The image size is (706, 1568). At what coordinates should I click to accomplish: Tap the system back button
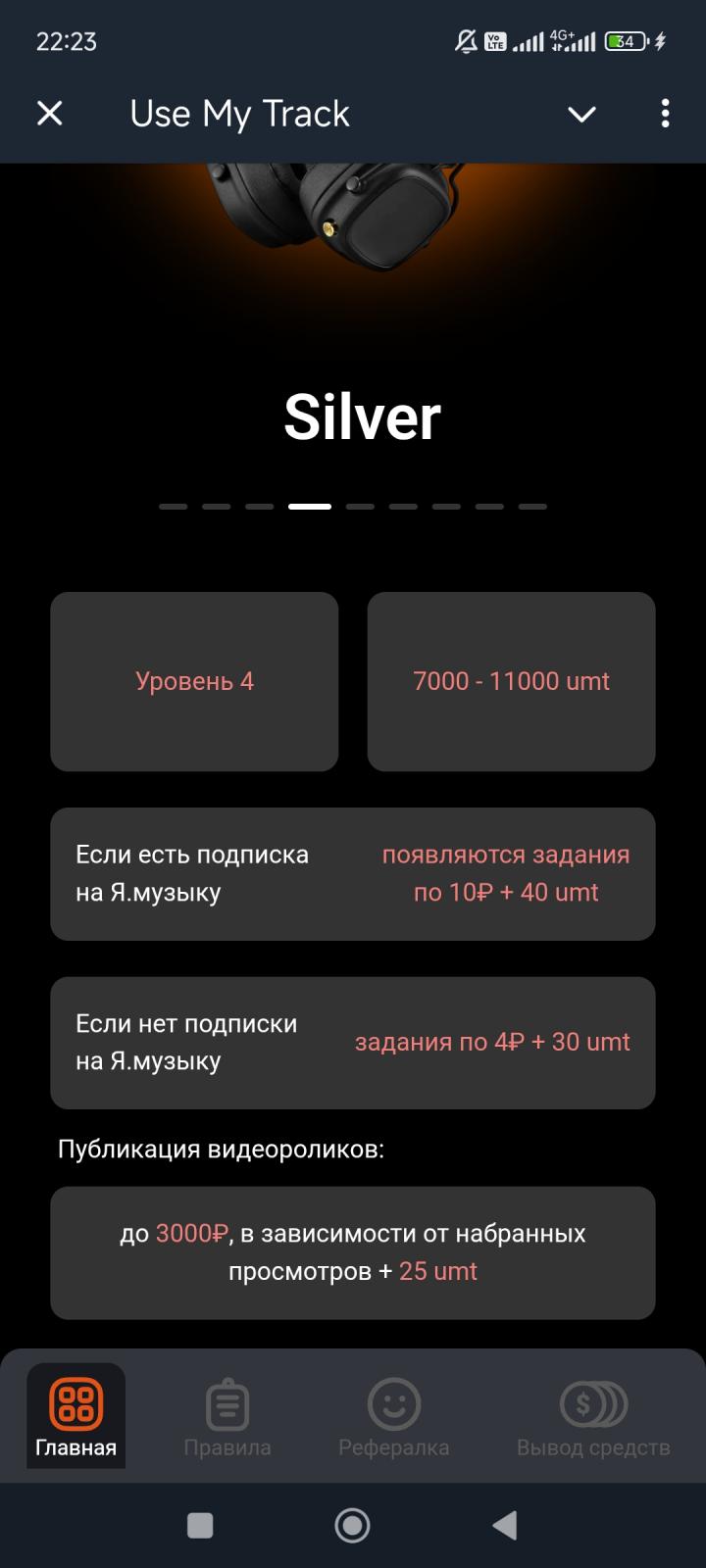(505, 1525)
